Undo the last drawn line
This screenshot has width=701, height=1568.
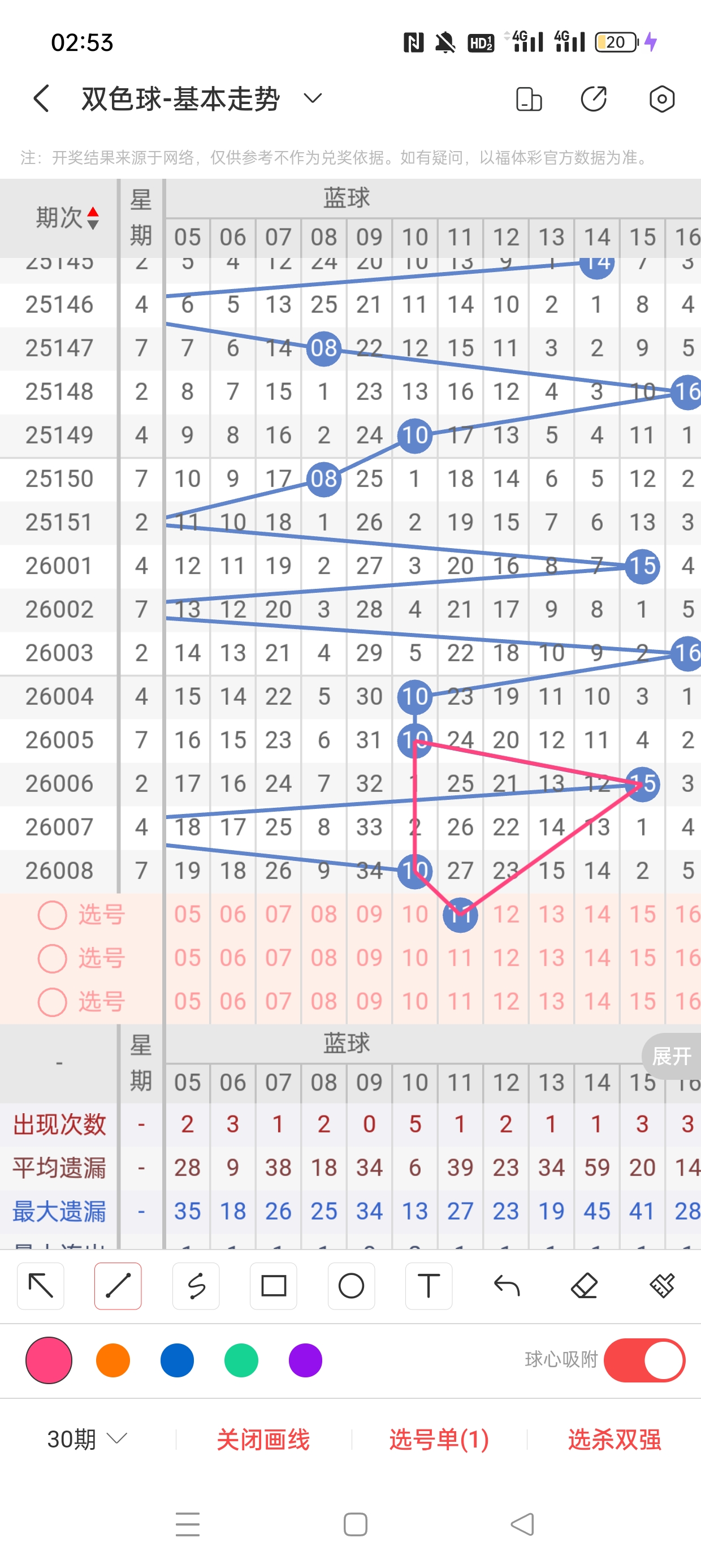(x=507, y=1286)
